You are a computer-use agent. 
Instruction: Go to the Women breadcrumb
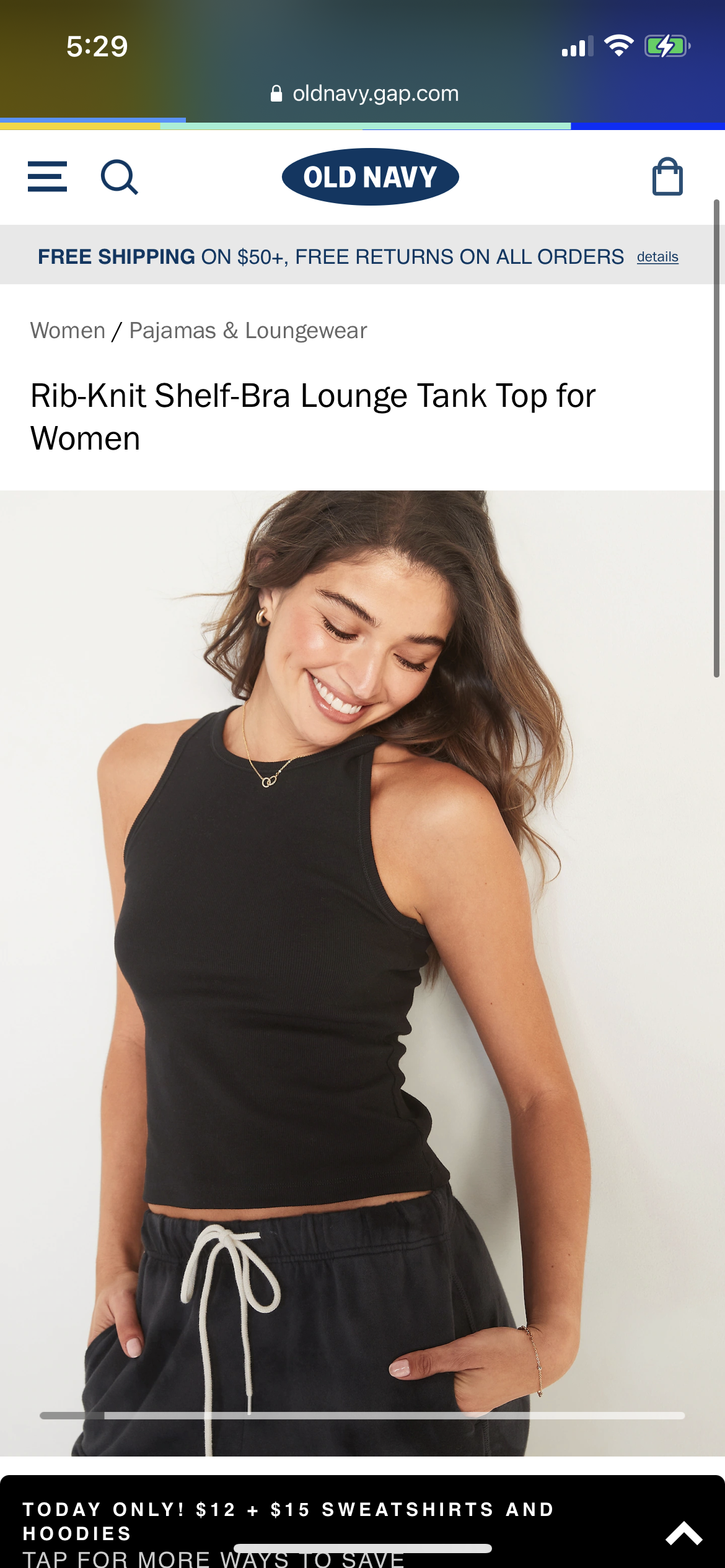click(x=68, y=331)
